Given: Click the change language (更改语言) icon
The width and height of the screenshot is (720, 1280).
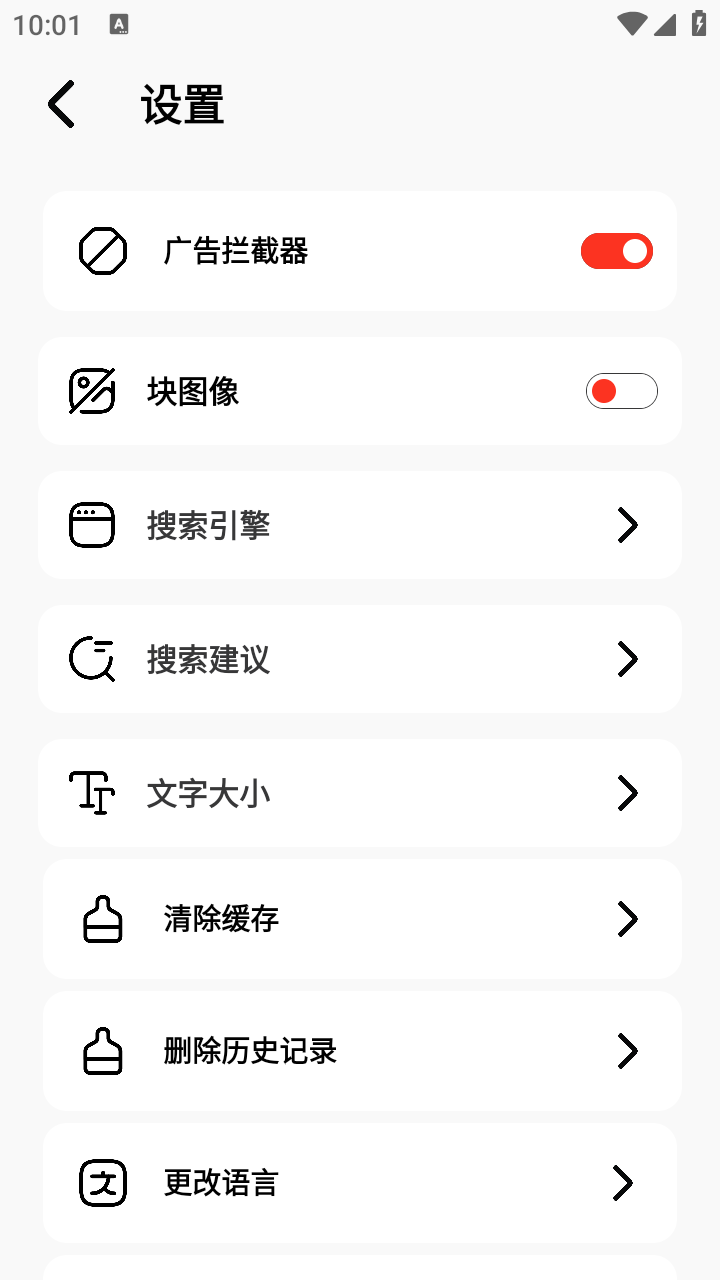Looking at the screenshot, I should pos(101,1183).
